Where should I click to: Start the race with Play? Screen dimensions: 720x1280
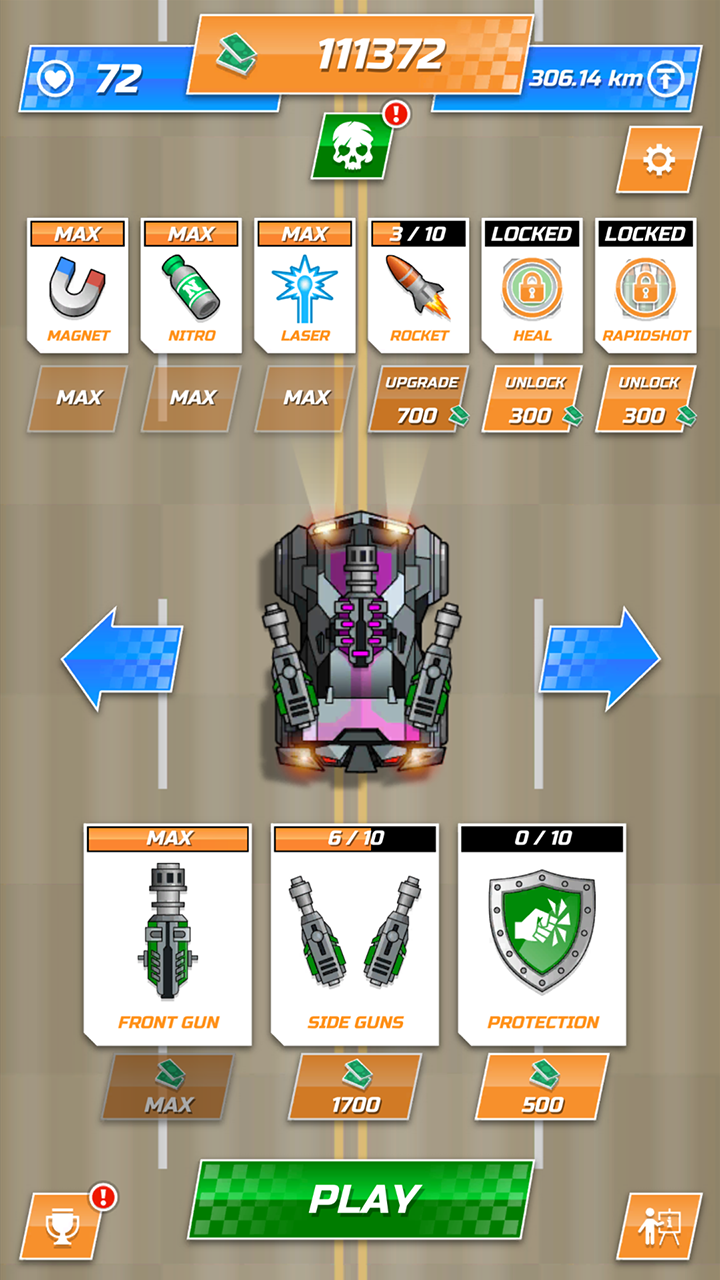click(x=362, y=1199)
